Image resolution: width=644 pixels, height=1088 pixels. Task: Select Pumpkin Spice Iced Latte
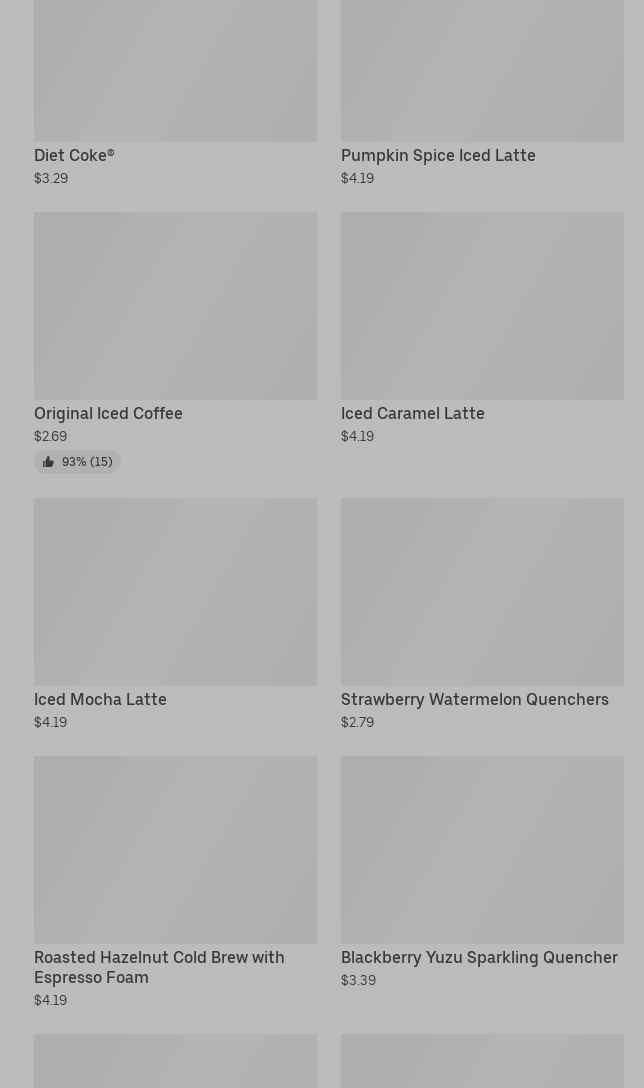tap(481, 90)
